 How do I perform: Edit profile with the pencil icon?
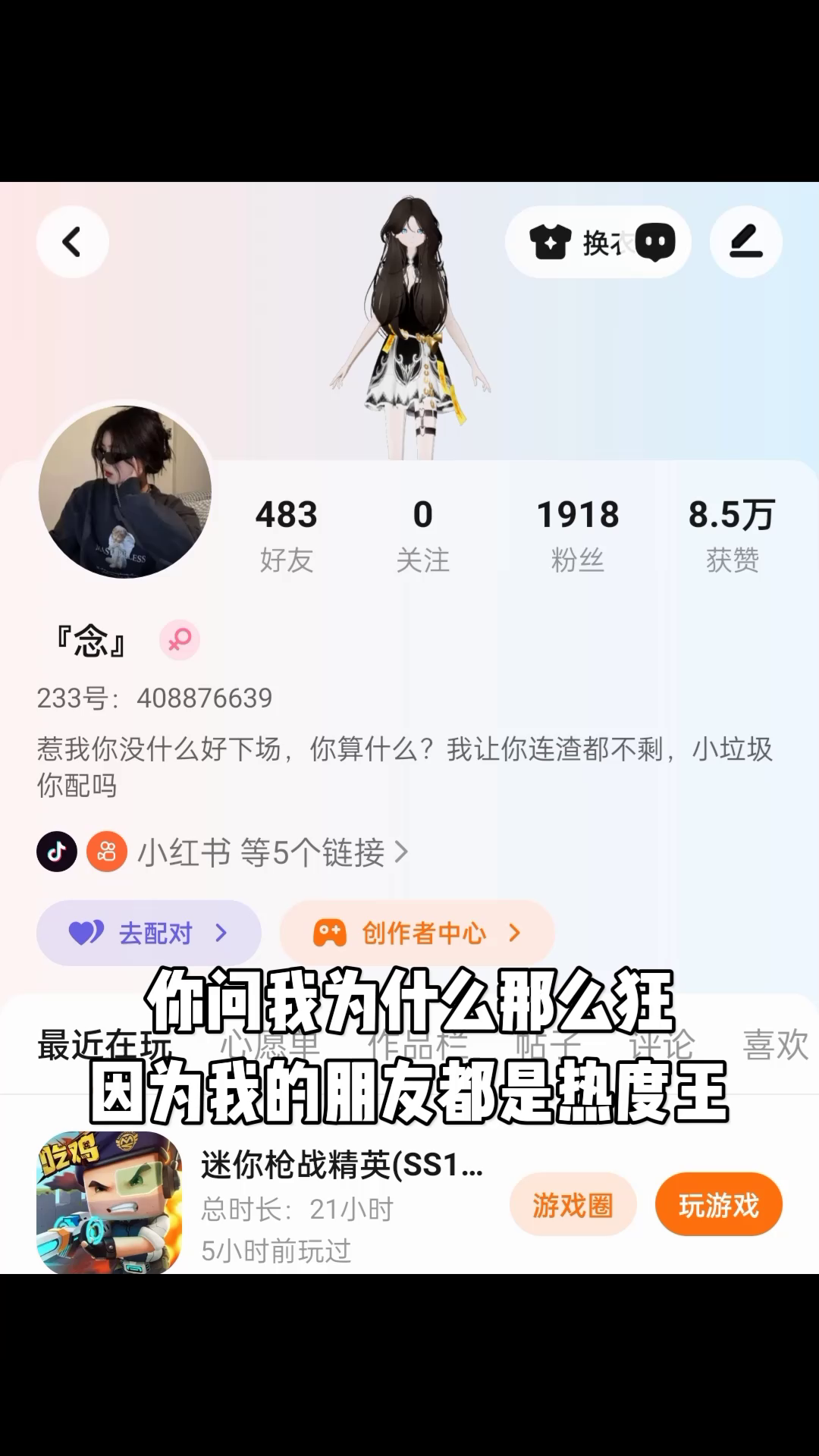click(x=745, y=243)
